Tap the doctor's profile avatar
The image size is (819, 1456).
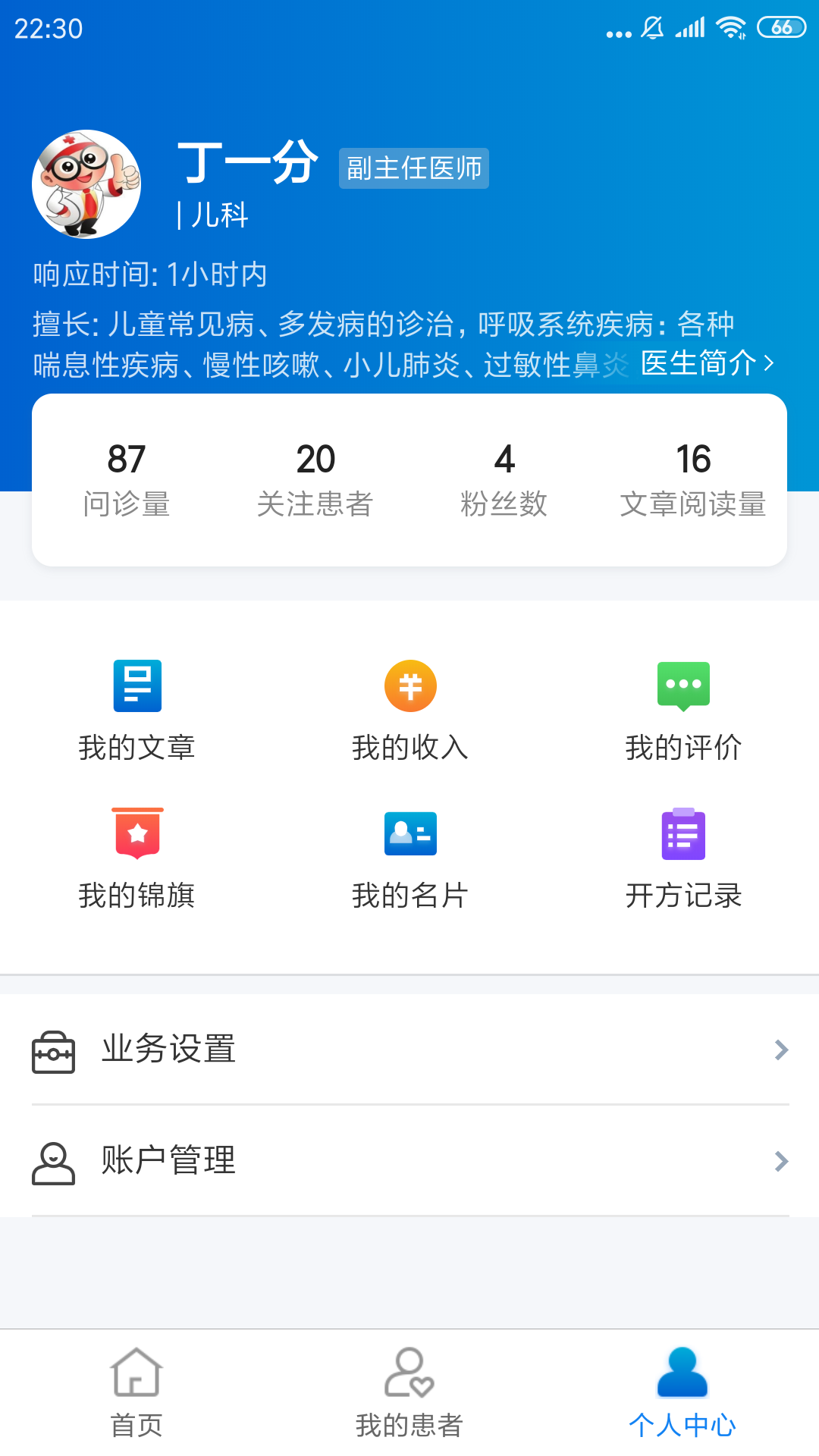tap(86, 184)
